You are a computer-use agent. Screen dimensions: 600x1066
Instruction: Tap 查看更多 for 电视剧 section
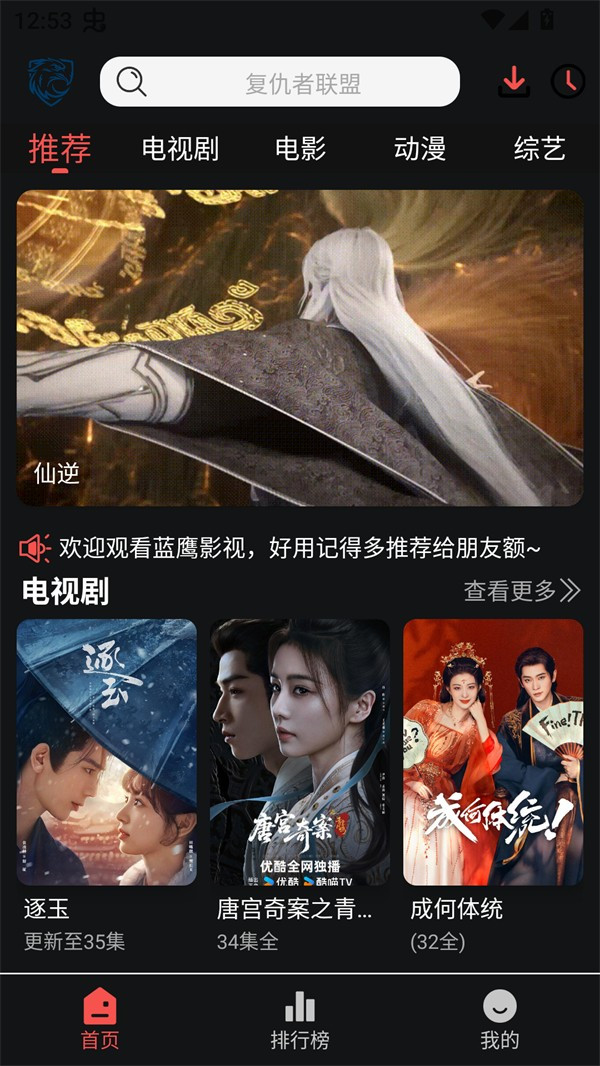click(521, 591)
